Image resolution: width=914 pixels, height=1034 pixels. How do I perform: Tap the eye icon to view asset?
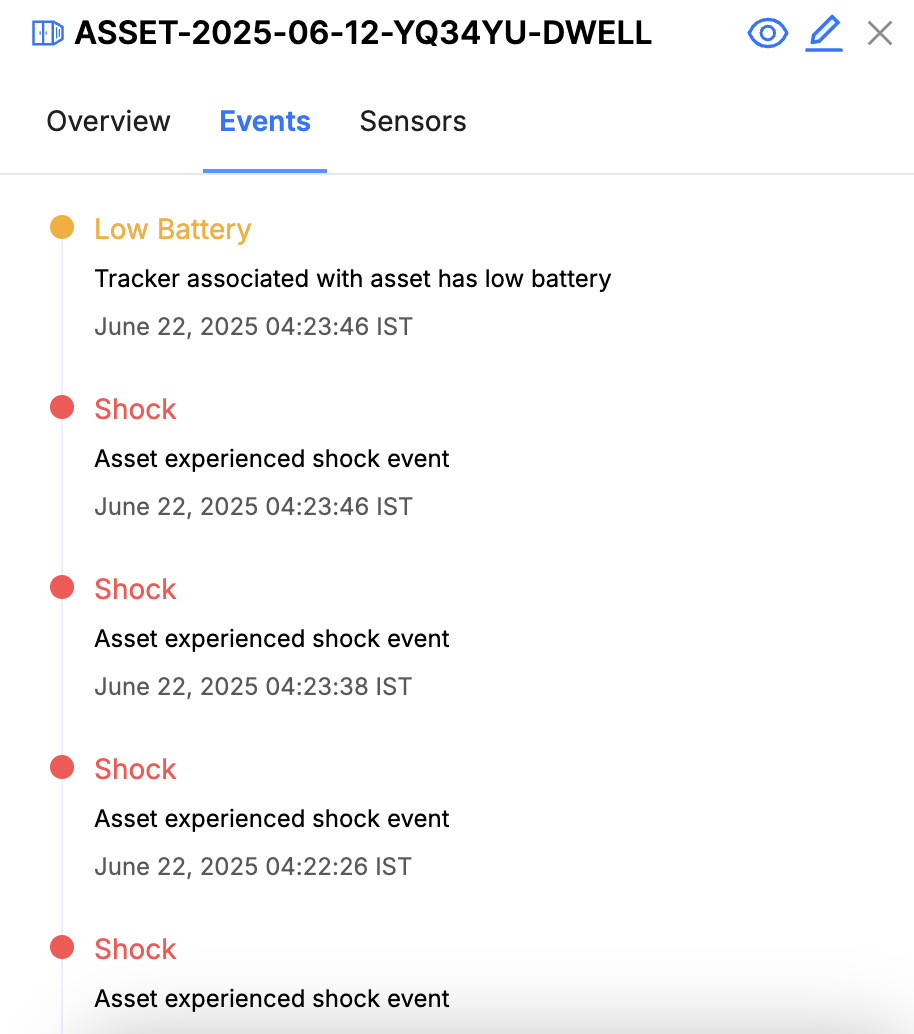click(x=768, y=34)
